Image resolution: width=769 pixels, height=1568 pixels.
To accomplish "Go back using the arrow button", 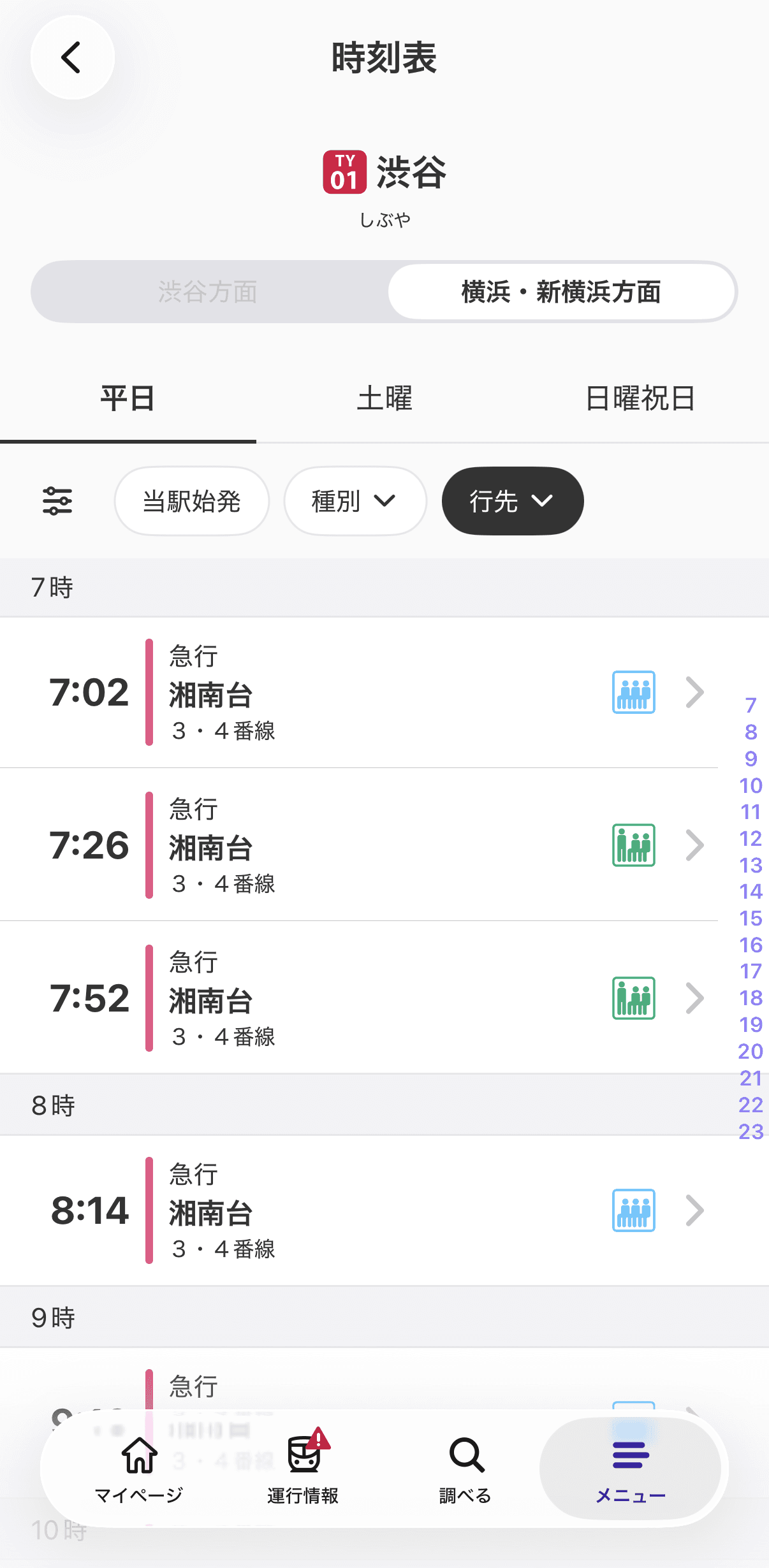I will click(73, 57).
